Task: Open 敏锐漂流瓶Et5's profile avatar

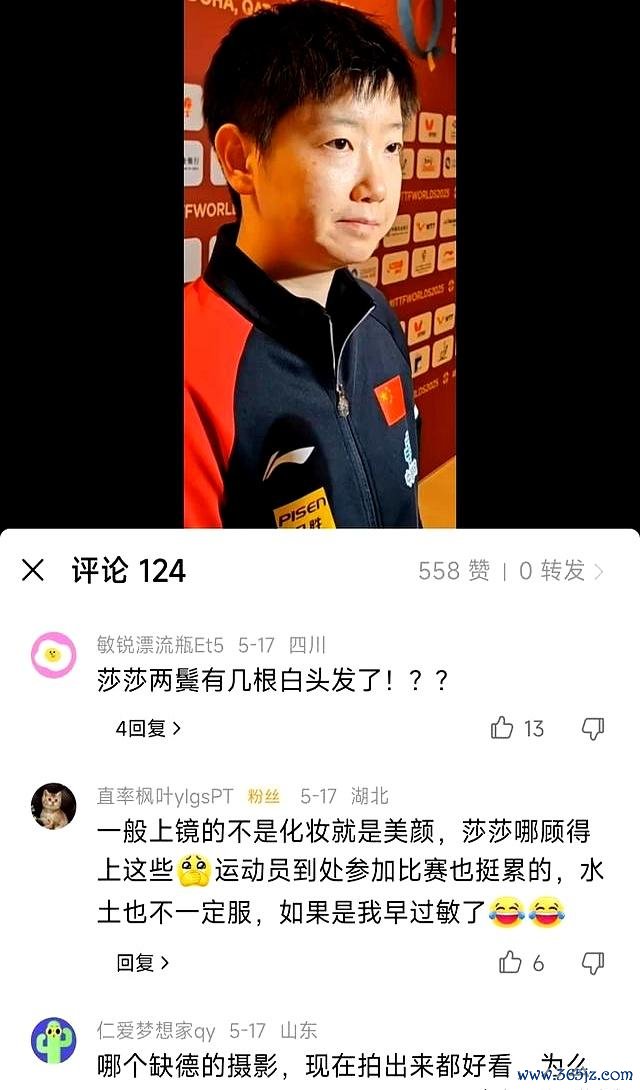Action: (x=53, y=655)
